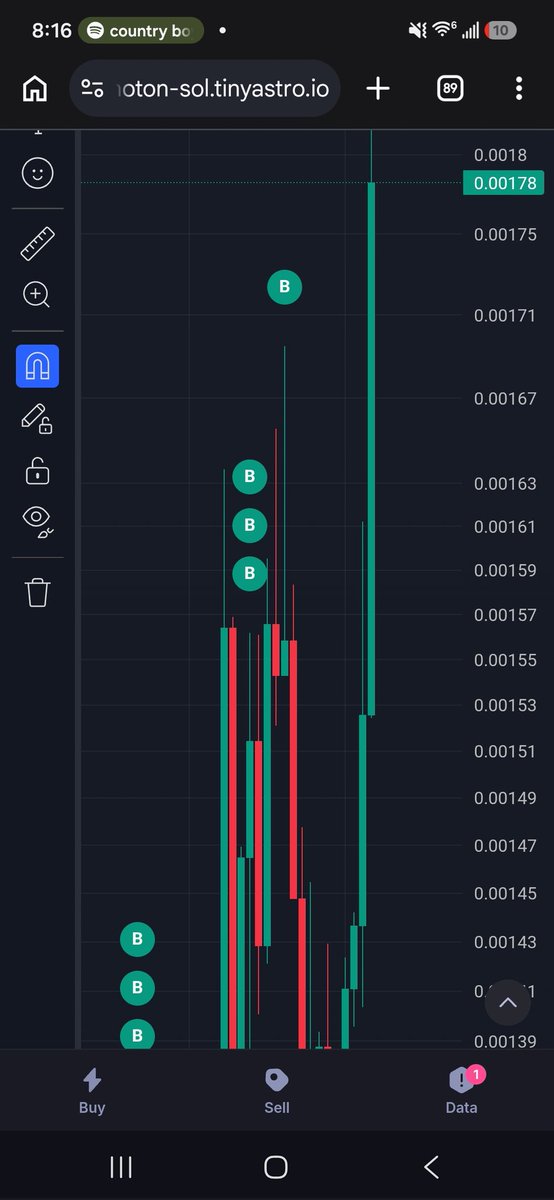Go to the browser home page
The width and height of the screenshot is (554, 1200).
pos(35,89)
